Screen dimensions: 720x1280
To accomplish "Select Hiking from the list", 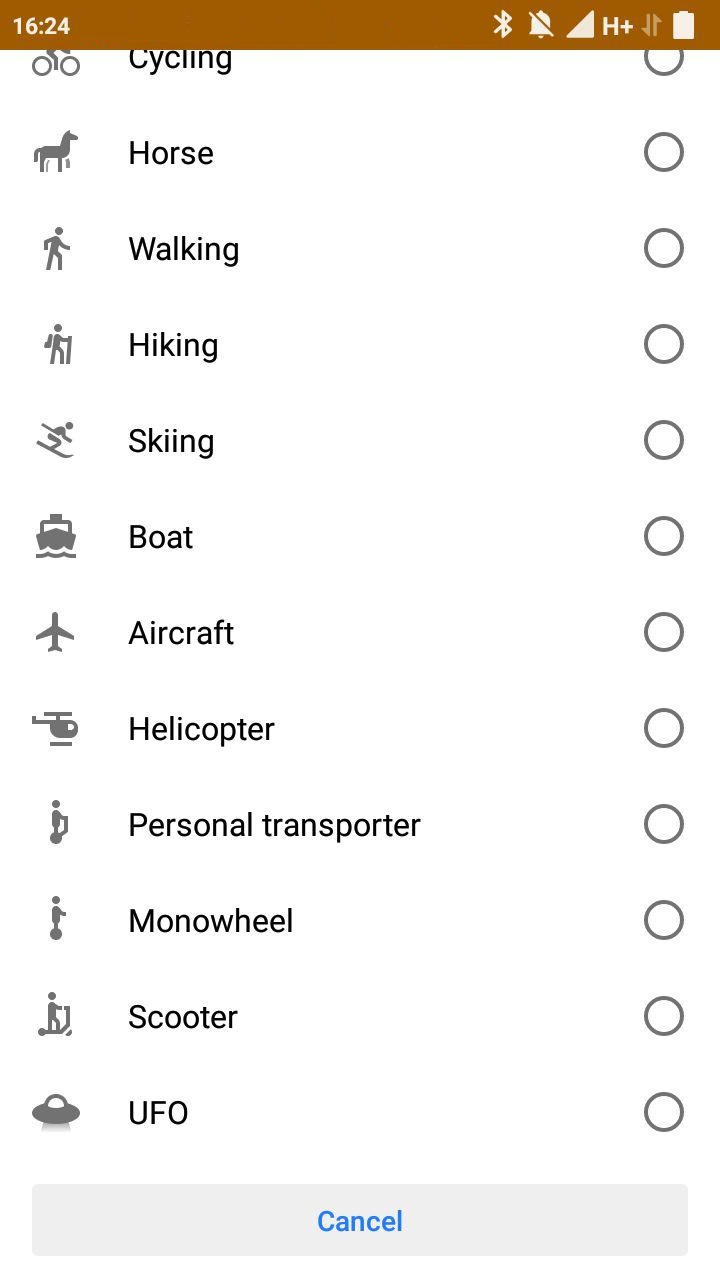I will pos(663,345).
